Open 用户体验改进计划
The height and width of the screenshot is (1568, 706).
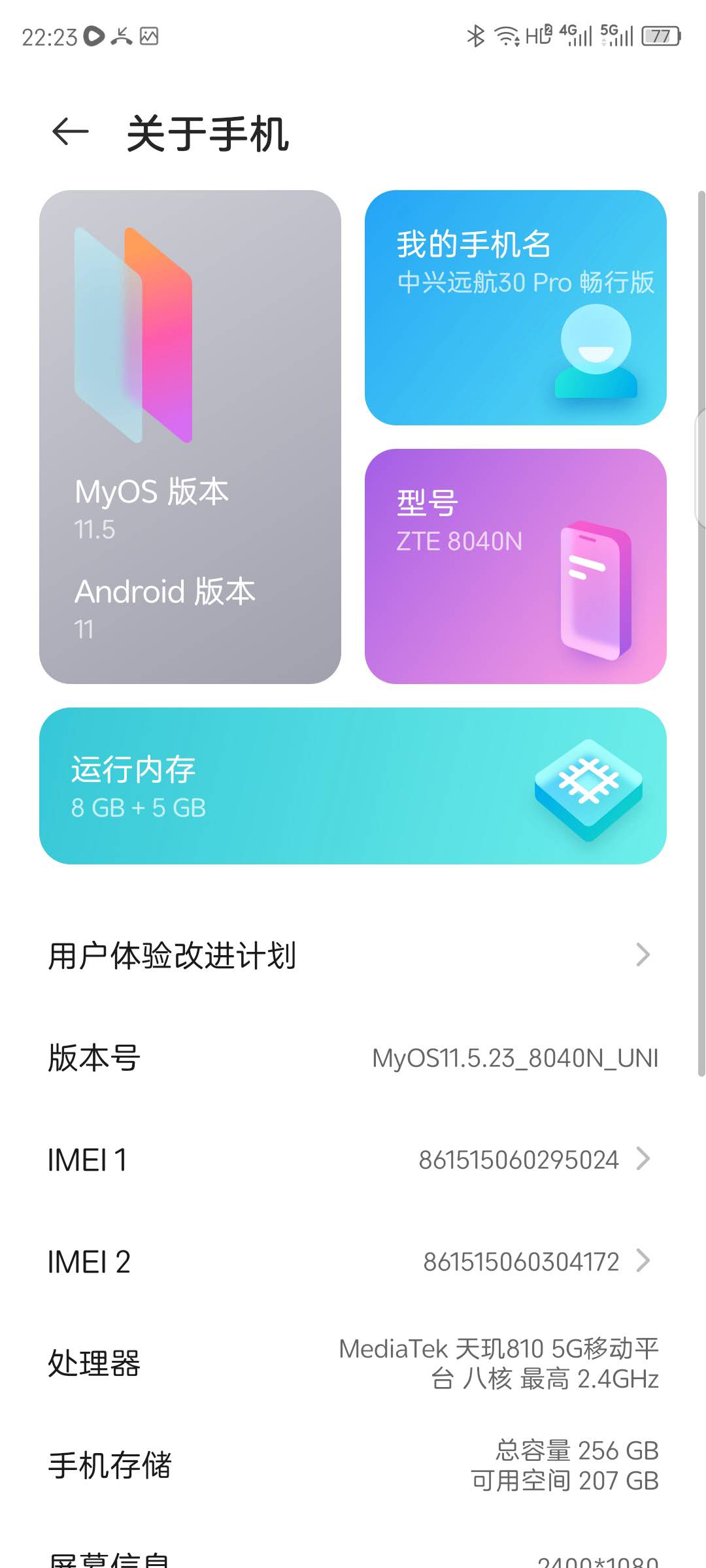353,955
